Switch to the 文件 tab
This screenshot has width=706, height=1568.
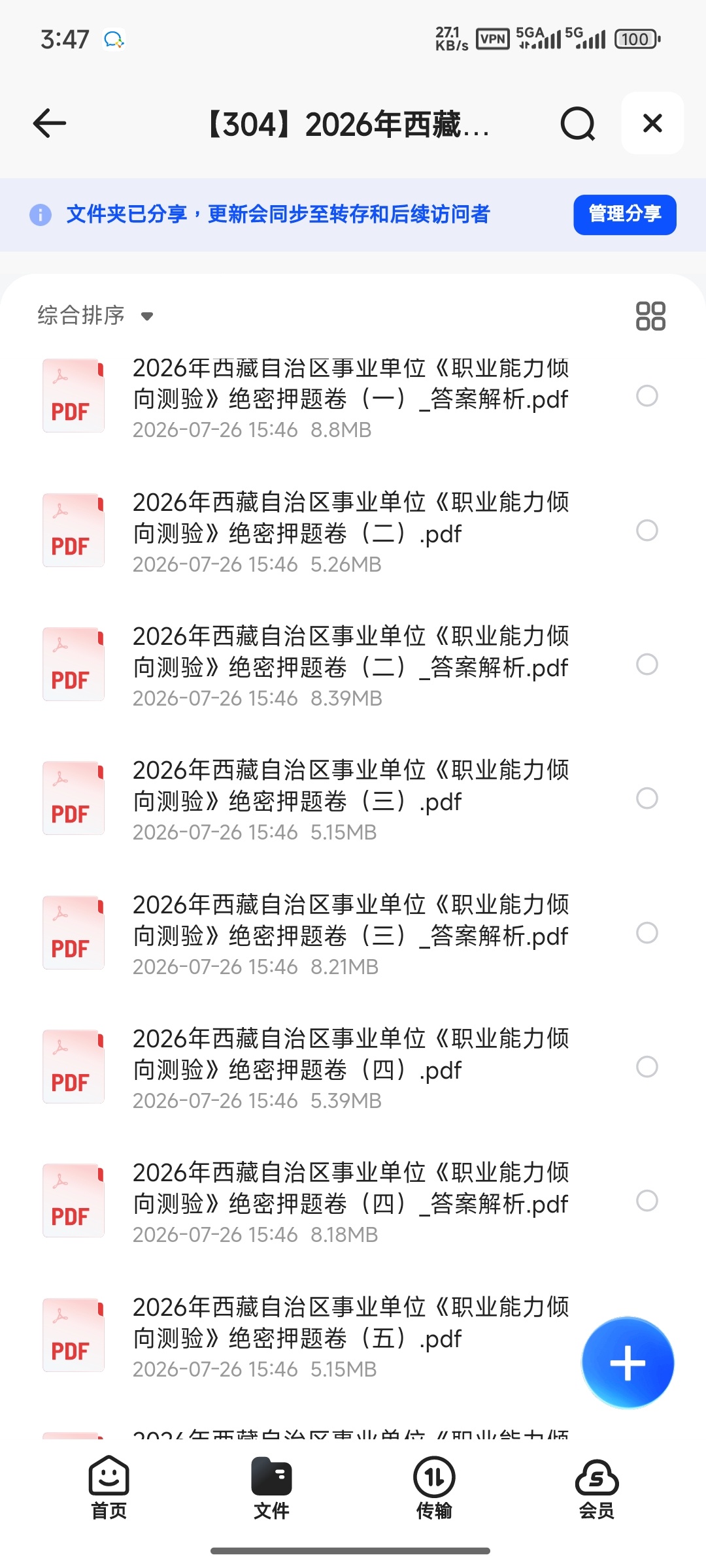point(271,1488)
